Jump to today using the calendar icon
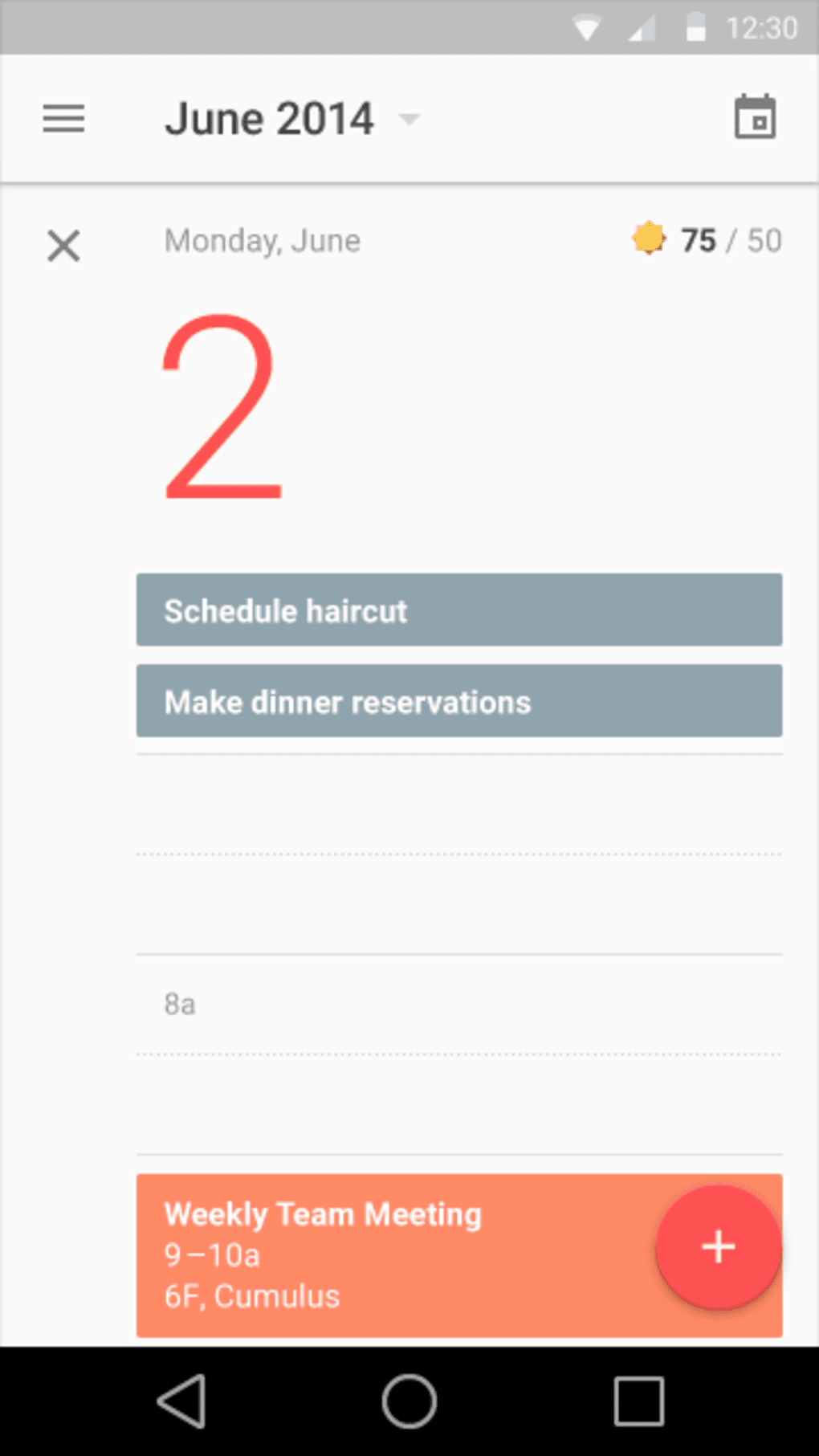The height and width of the screenshot is (1456, 819). pyautogui.click(x=755, y=116)
